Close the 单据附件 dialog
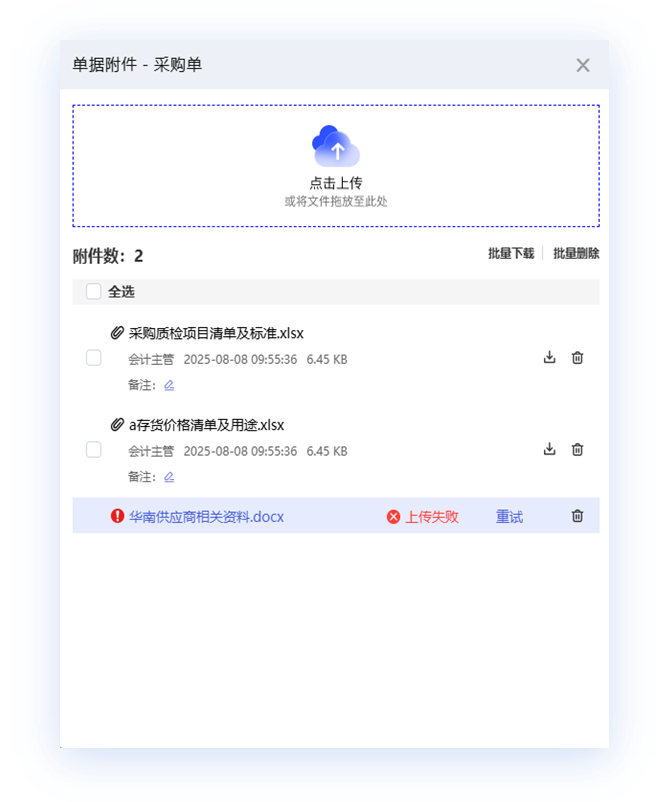The image size is (667, 802). click(583, 65)
